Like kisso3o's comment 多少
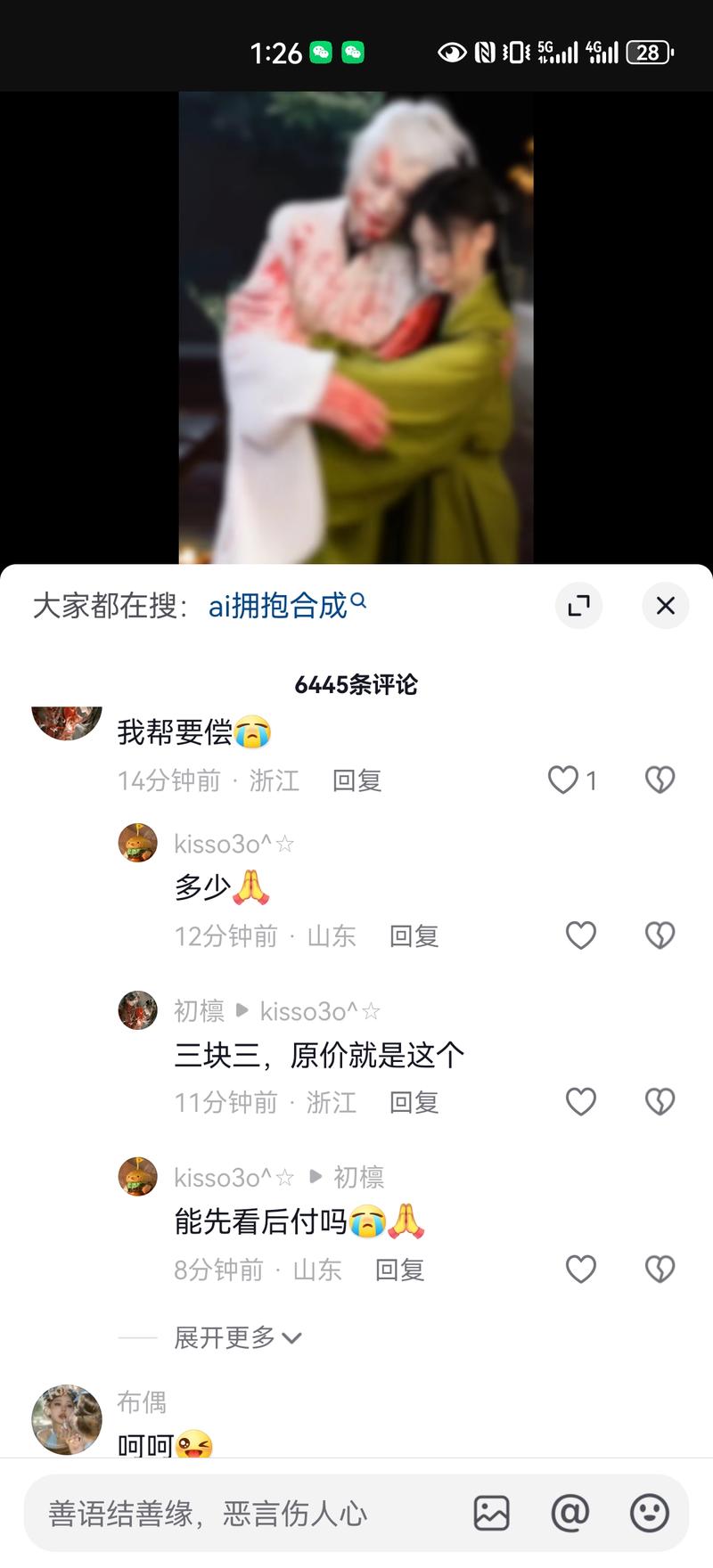The height and width of the screenshot is (1568, 713). click(581, 935)
